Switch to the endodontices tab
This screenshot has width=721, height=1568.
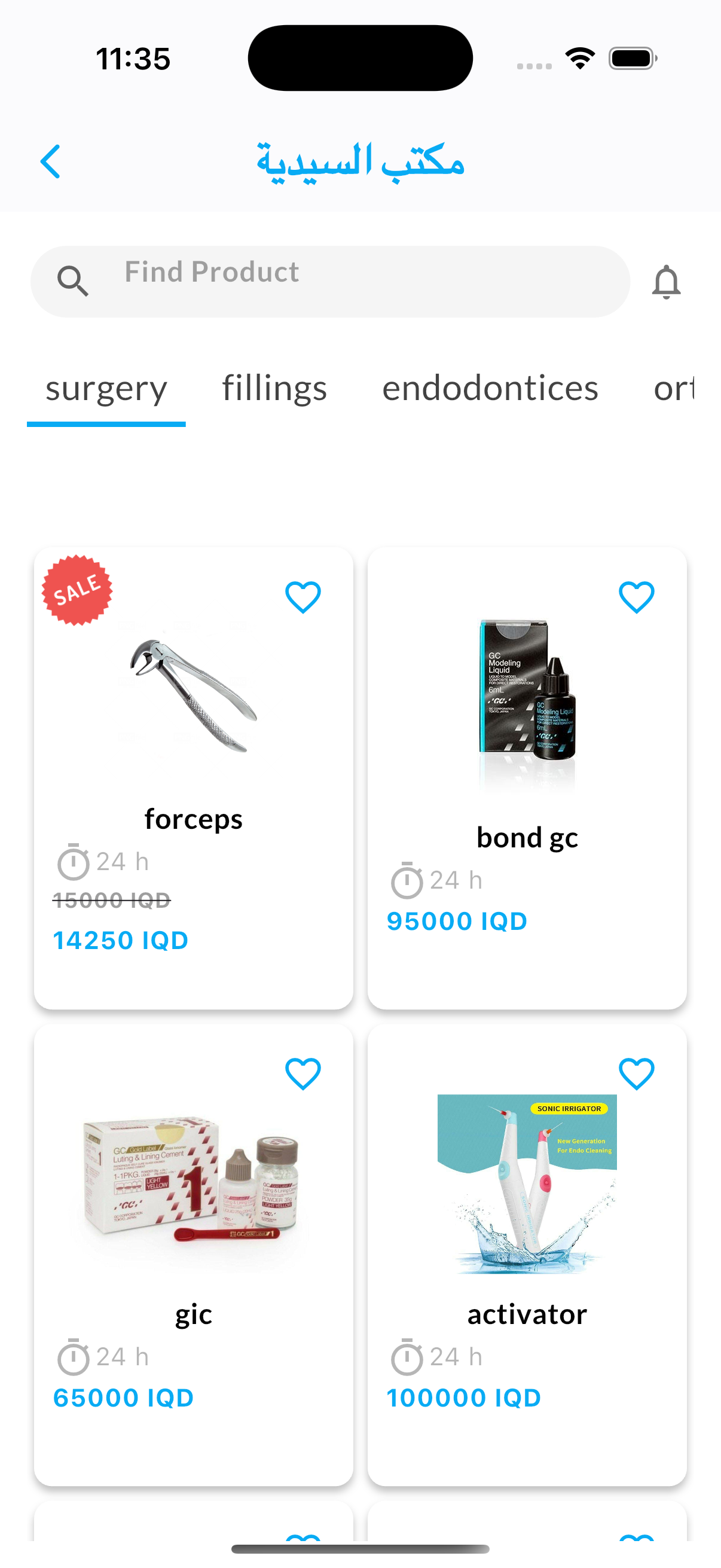(x=490, y=388)
